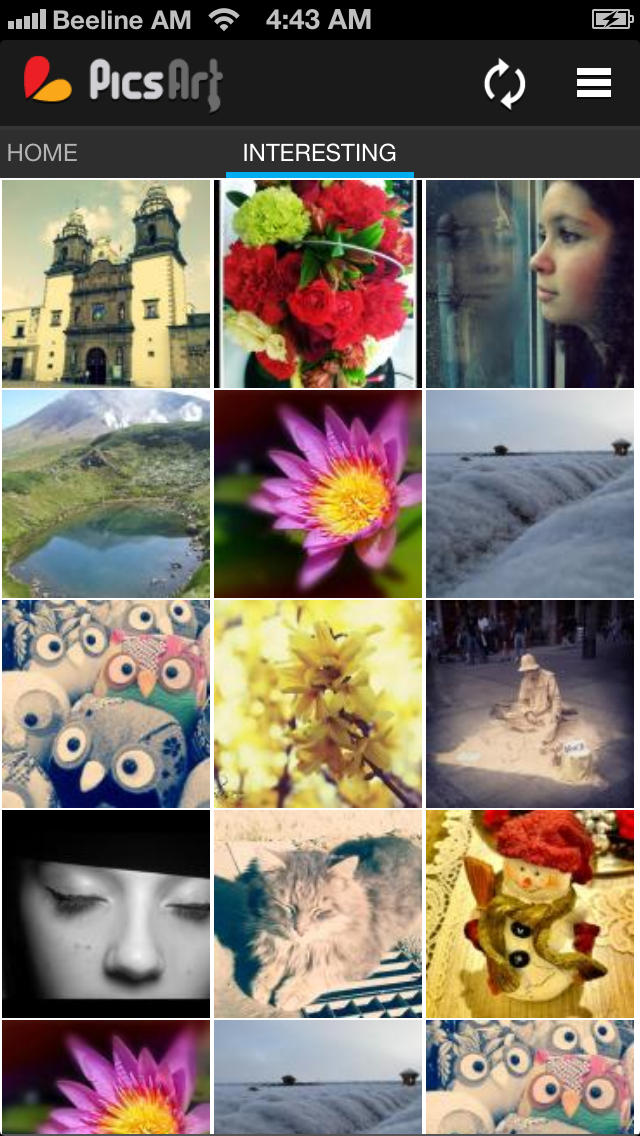640x1136 pixels.
Task: View the red flower bouquet photo
Action: click(318, 284)
